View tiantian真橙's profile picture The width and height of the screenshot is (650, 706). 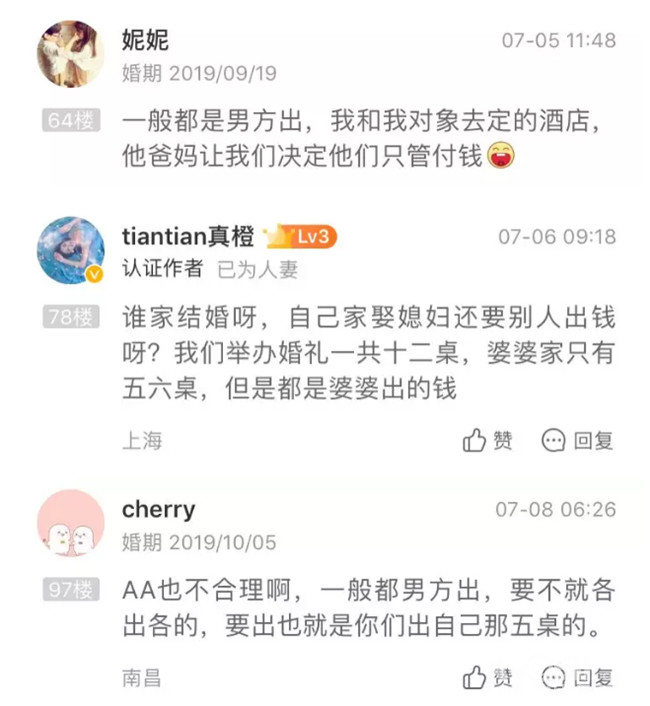pyautogui.click(x=71, y=250)
